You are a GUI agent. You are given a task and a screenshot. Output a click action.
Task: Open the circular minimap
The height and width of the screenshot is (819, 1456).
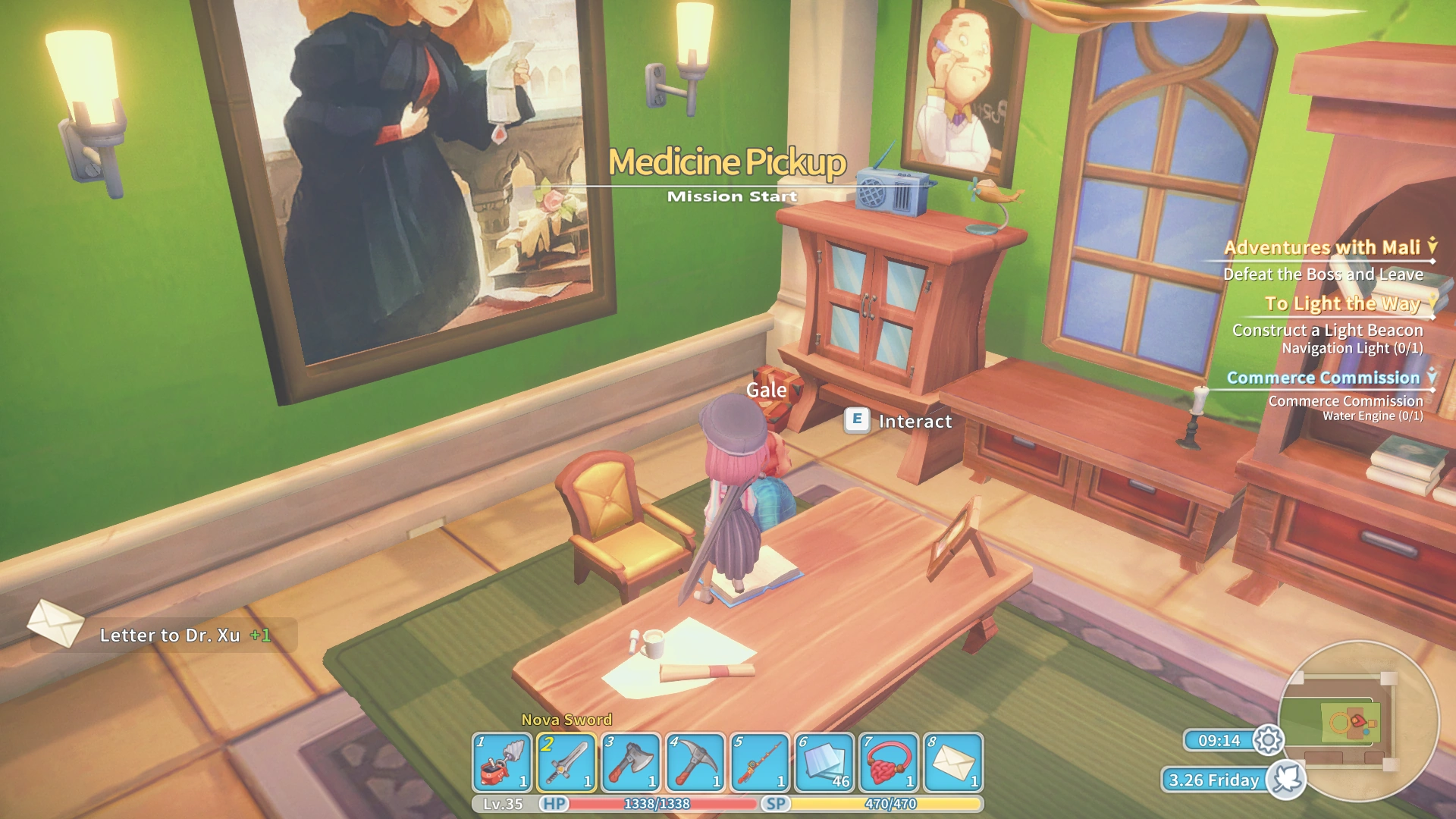coord(1357,720)
